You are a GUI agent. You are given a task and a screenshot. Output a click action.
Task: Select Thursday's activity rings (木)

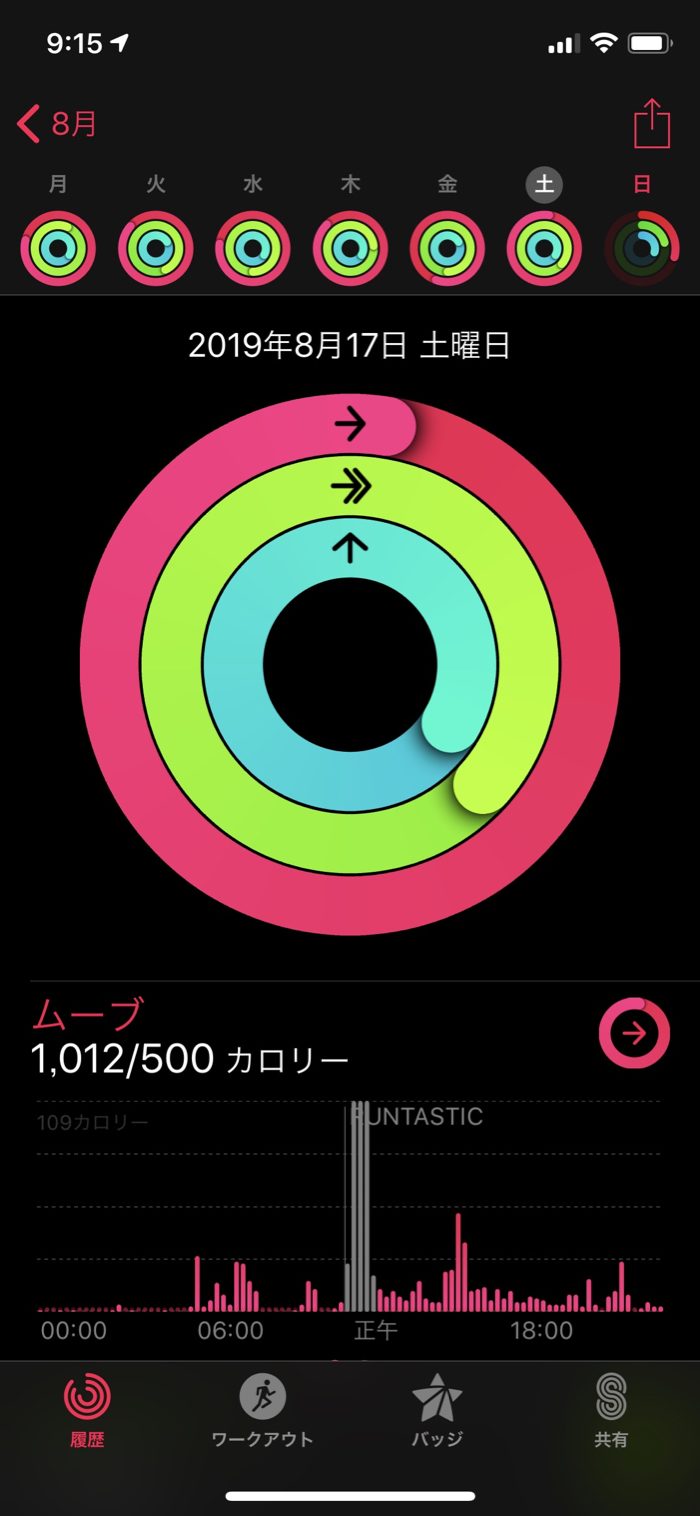pyautogui.click(x=350, y=248)
